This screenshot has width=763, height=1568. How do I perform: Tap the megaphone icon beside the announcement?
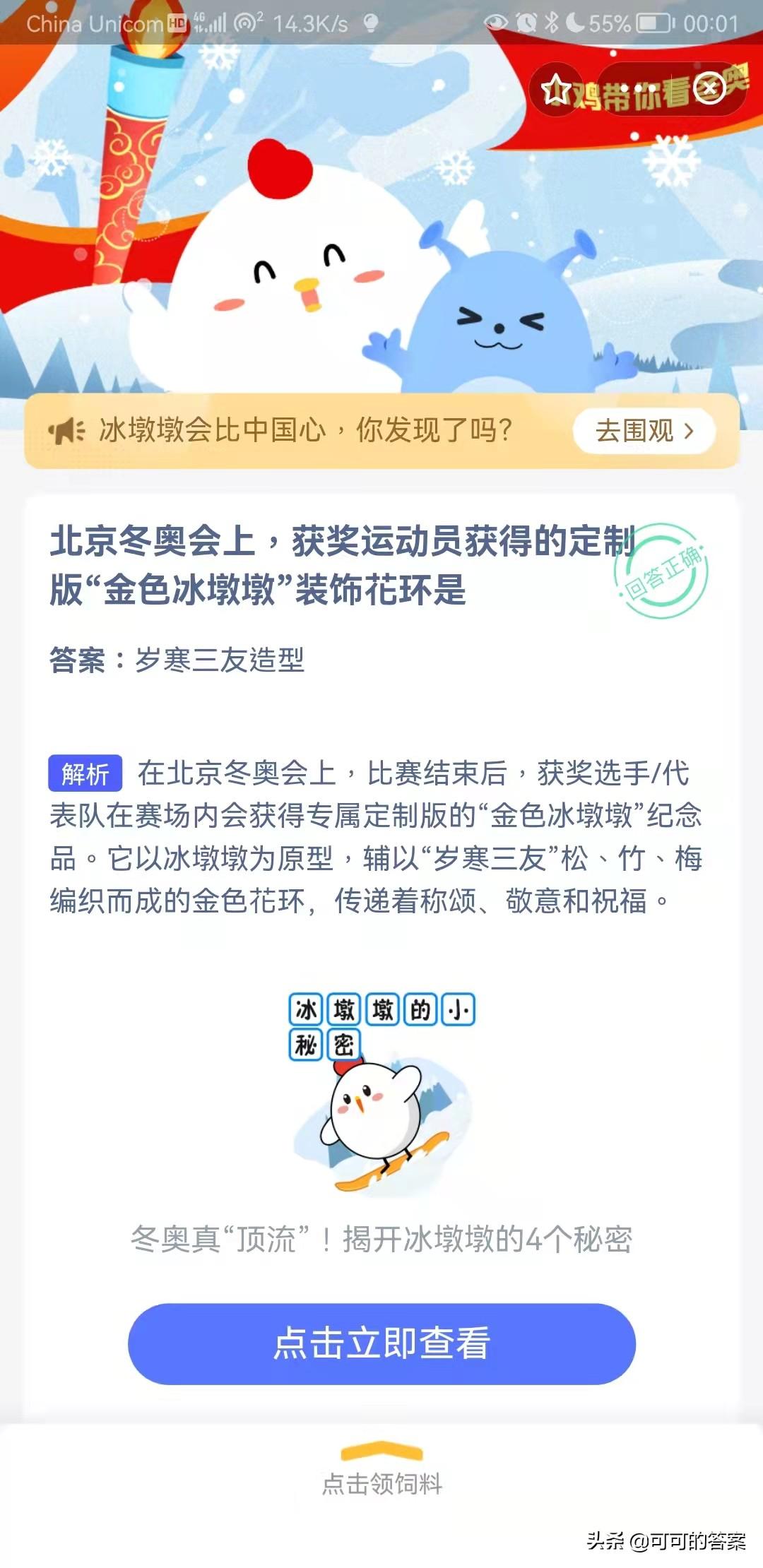[66, 429]
